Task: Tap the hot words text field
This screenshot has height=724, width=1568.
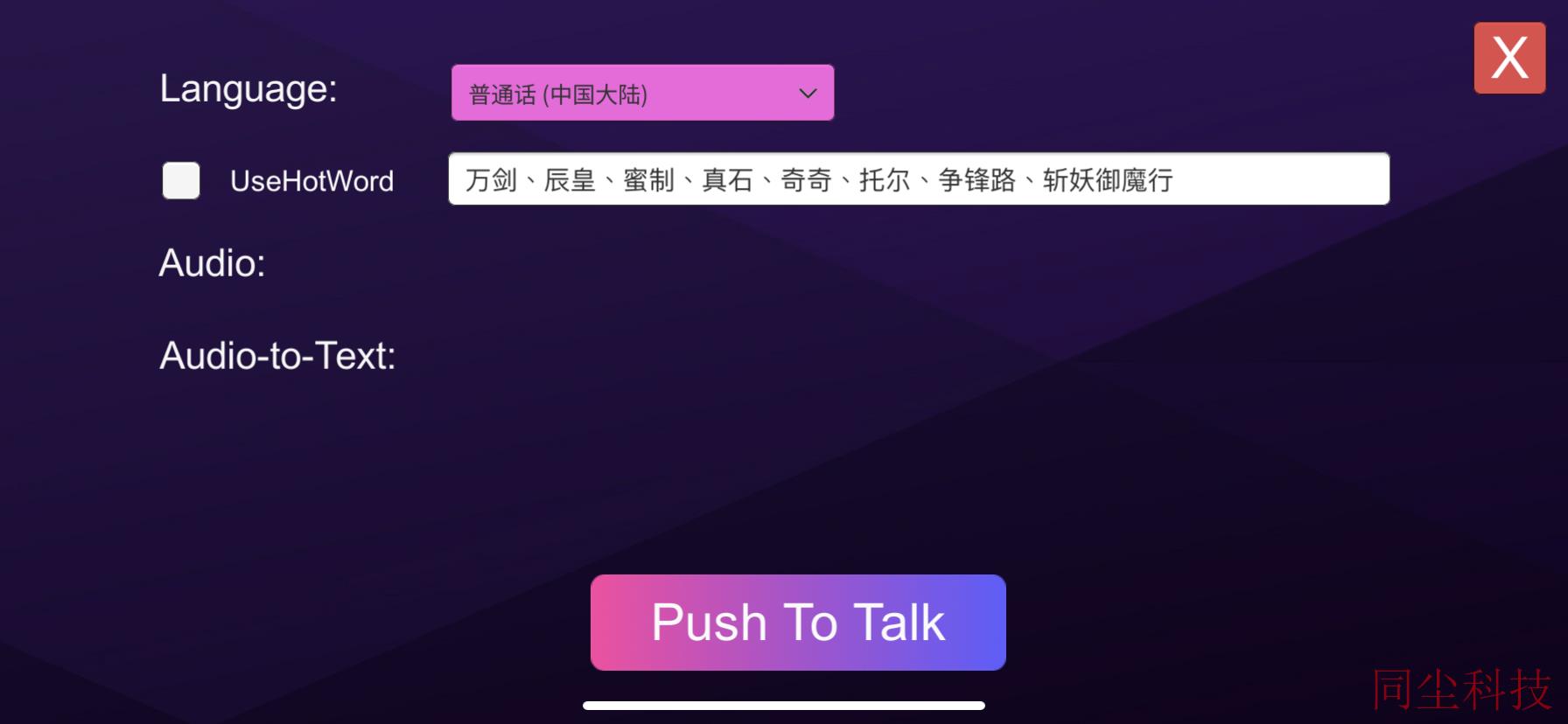Action: click(918, 179)
